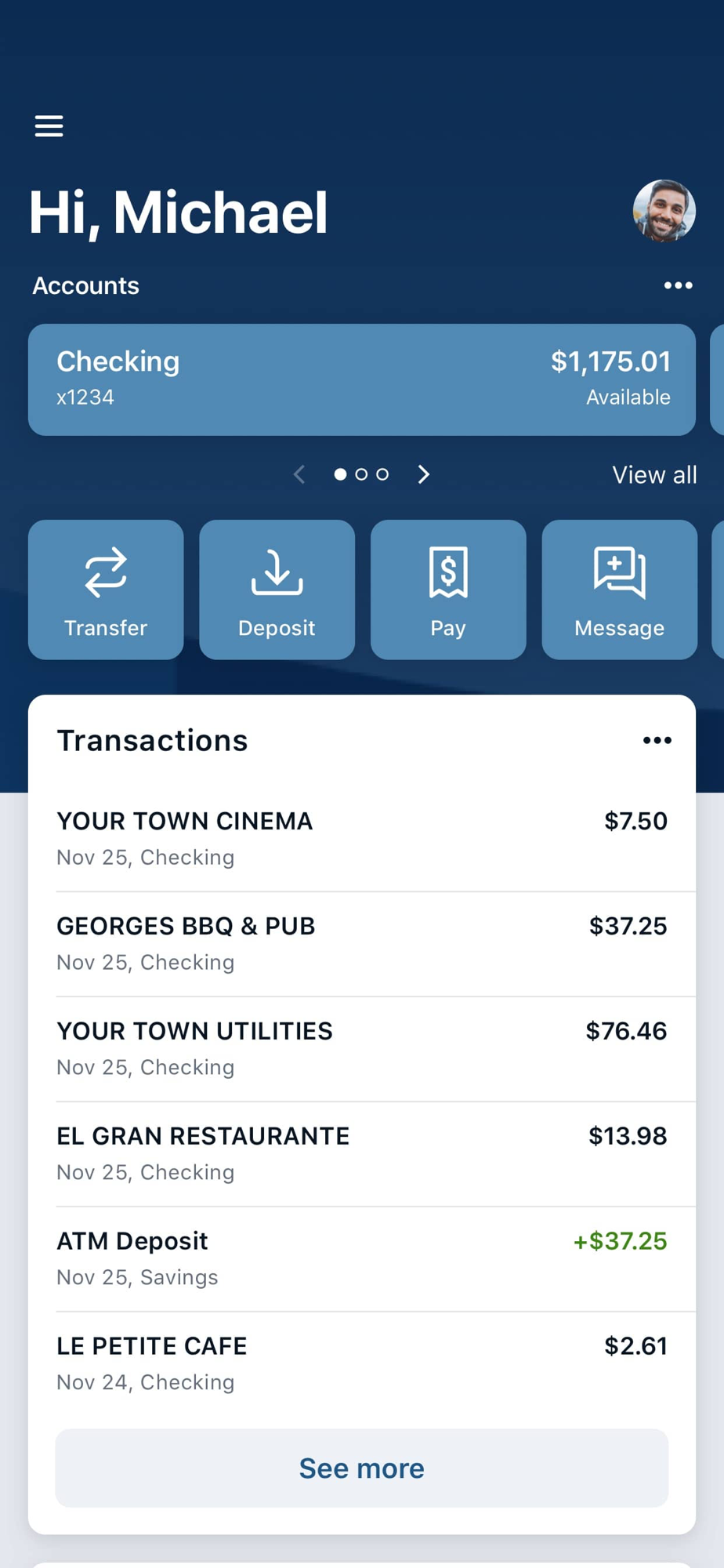724x1568 pixels.
Task: Open the Transactions three-dot menu
Action: [x=657, y=740]
